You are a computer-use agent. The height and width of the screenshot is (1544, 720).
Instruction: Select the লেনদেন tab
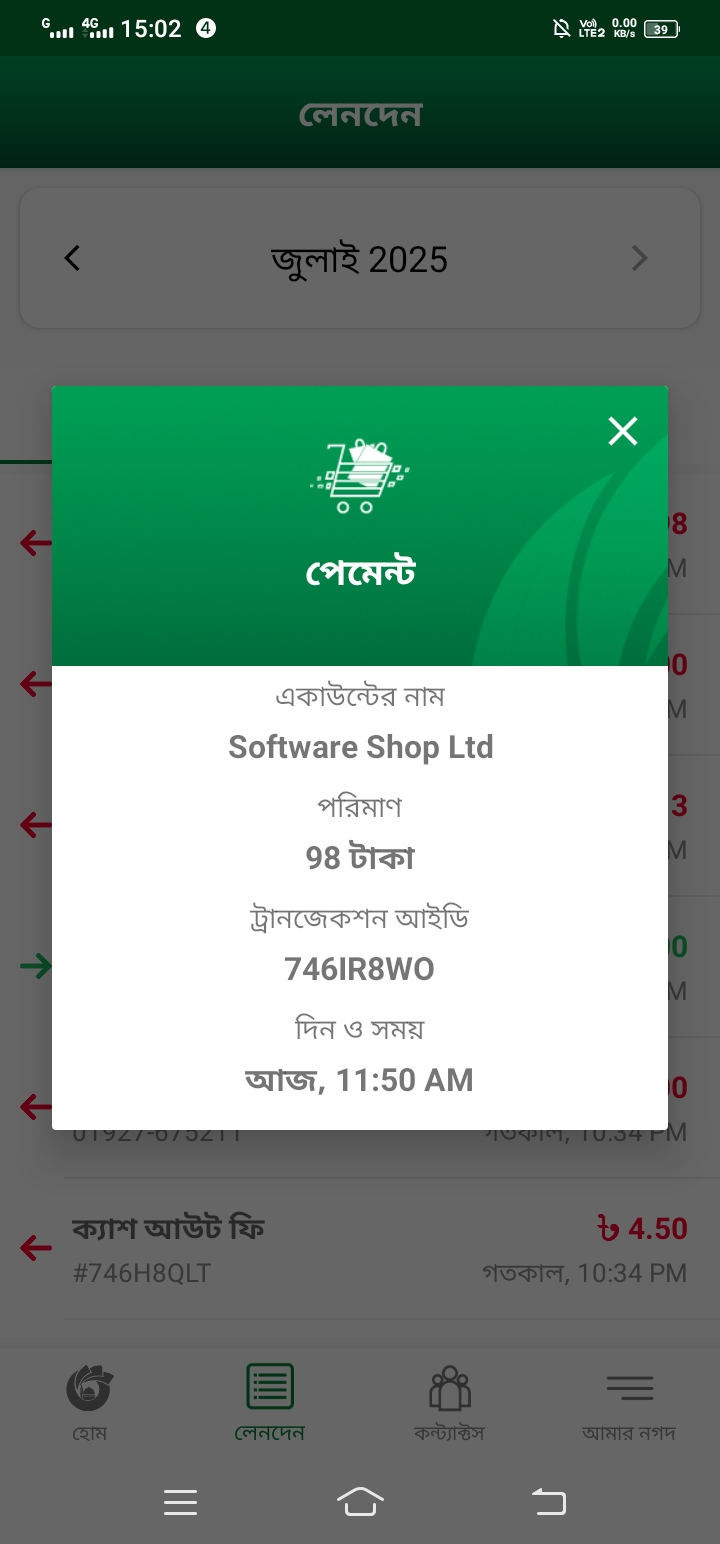[x=269, y=1403]
